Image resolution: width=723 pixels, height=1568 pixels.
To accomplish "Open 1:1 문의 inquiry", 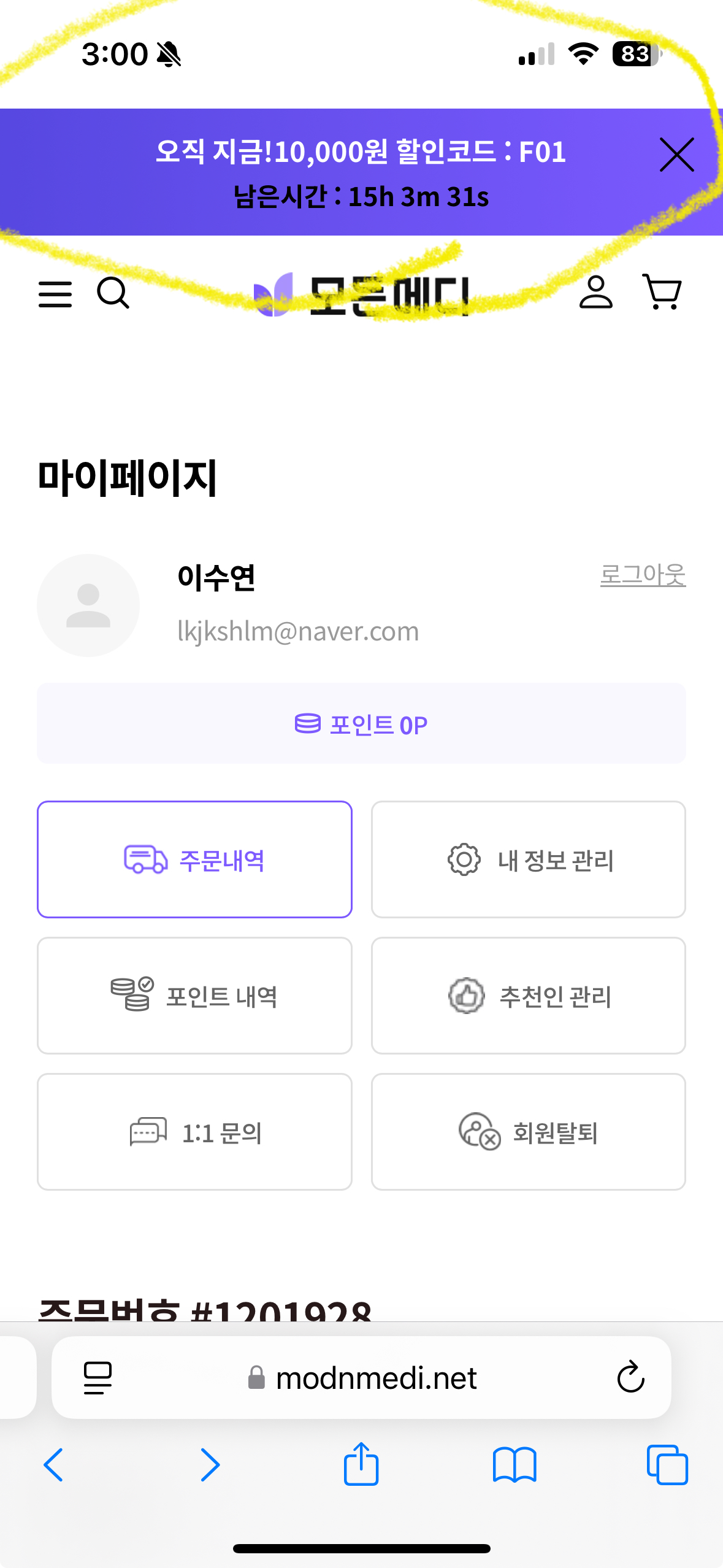I will pyautogui.click(x=194, y=1132).
